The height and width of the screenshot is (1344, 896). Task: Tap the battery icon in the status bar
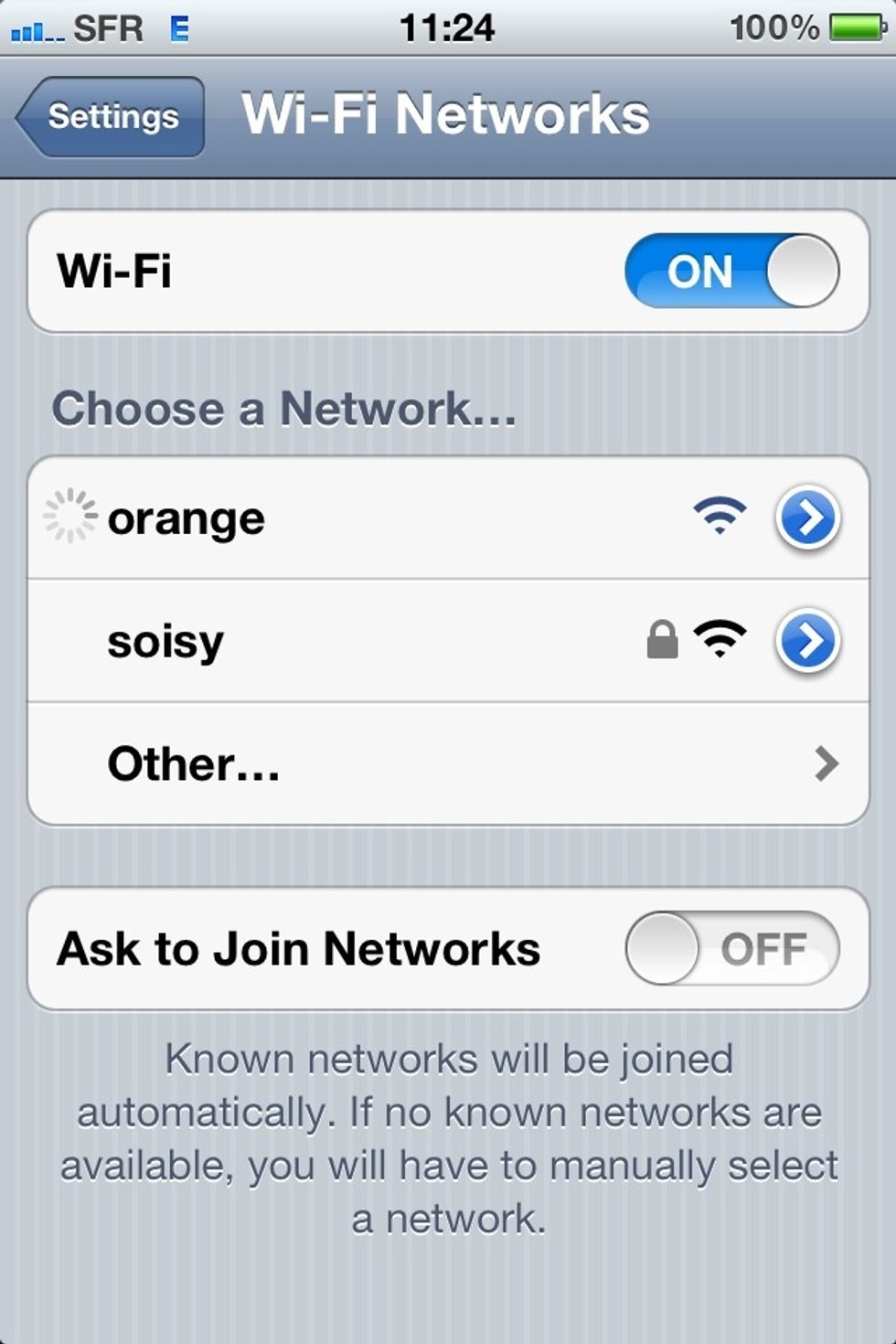click(x=850, y=27)
